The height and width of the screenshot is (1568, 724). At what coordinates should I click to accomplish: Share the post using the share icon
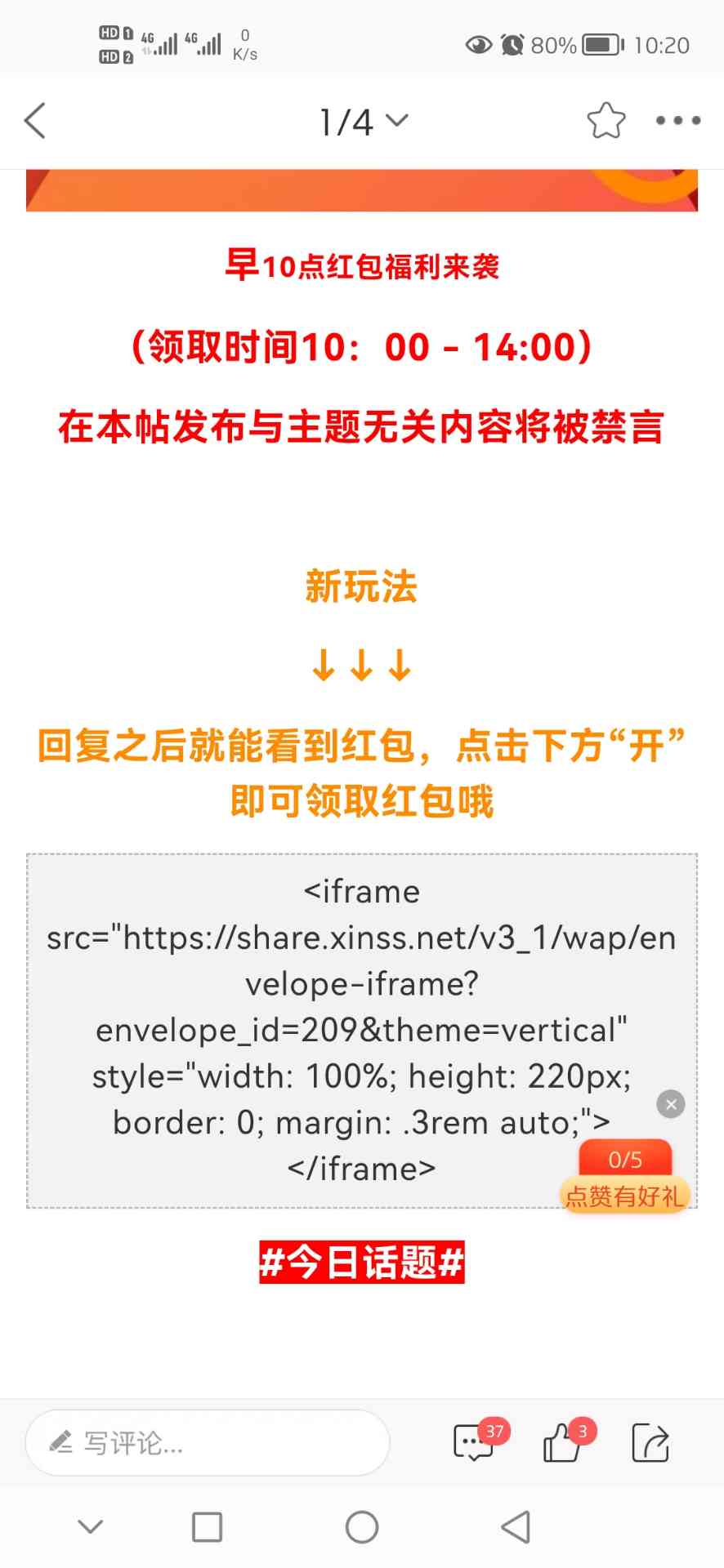[x=651, y=1443]
